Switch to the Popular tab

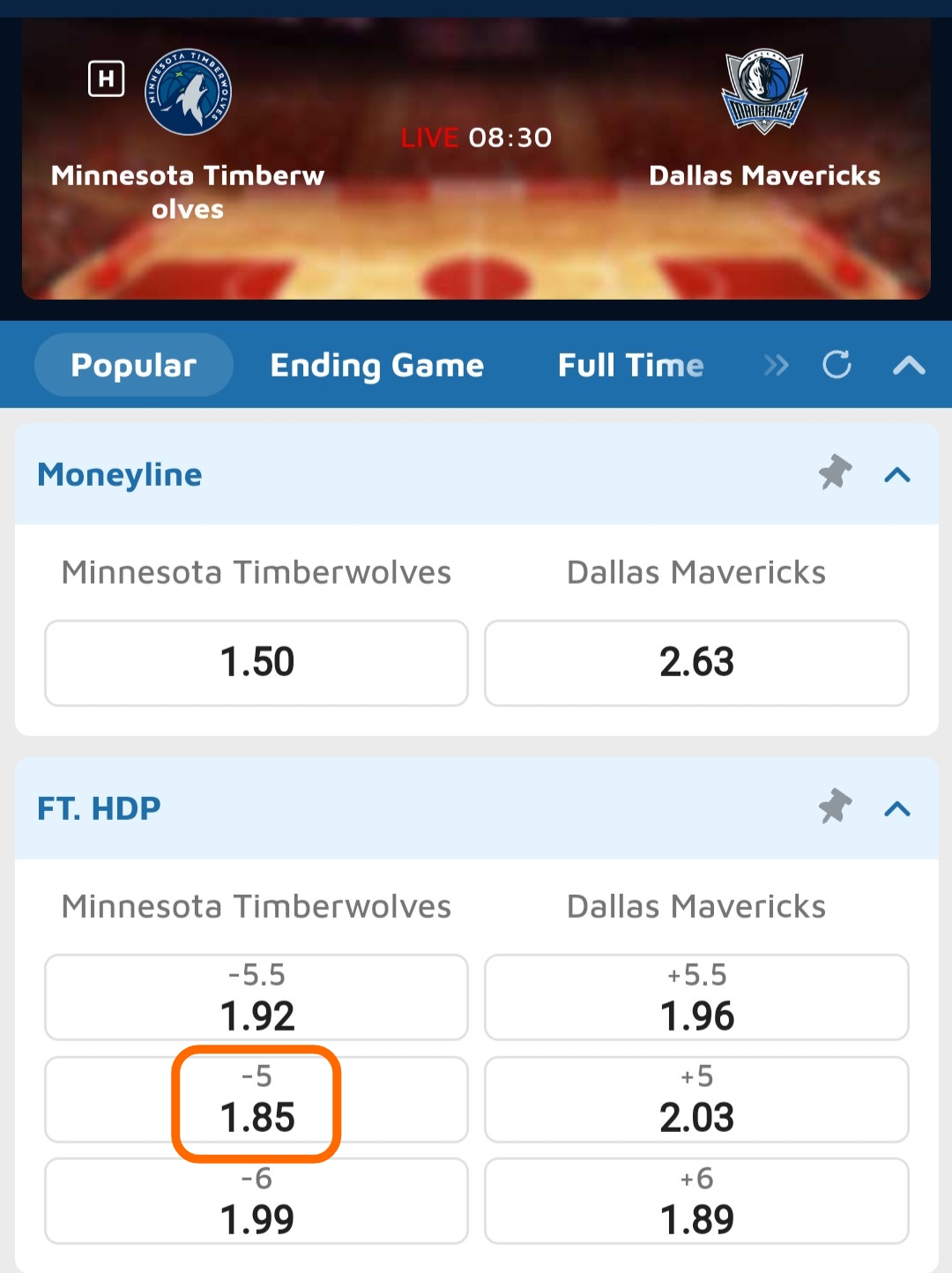[x=134, y=365]
